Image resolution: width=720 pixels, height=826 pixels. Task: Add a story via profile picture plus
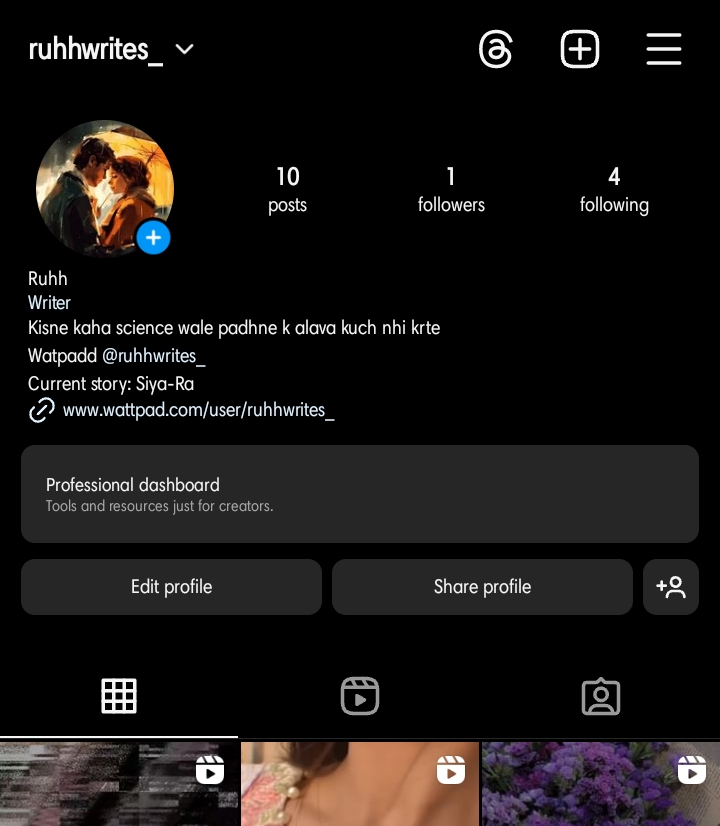[x=153, y=237]
